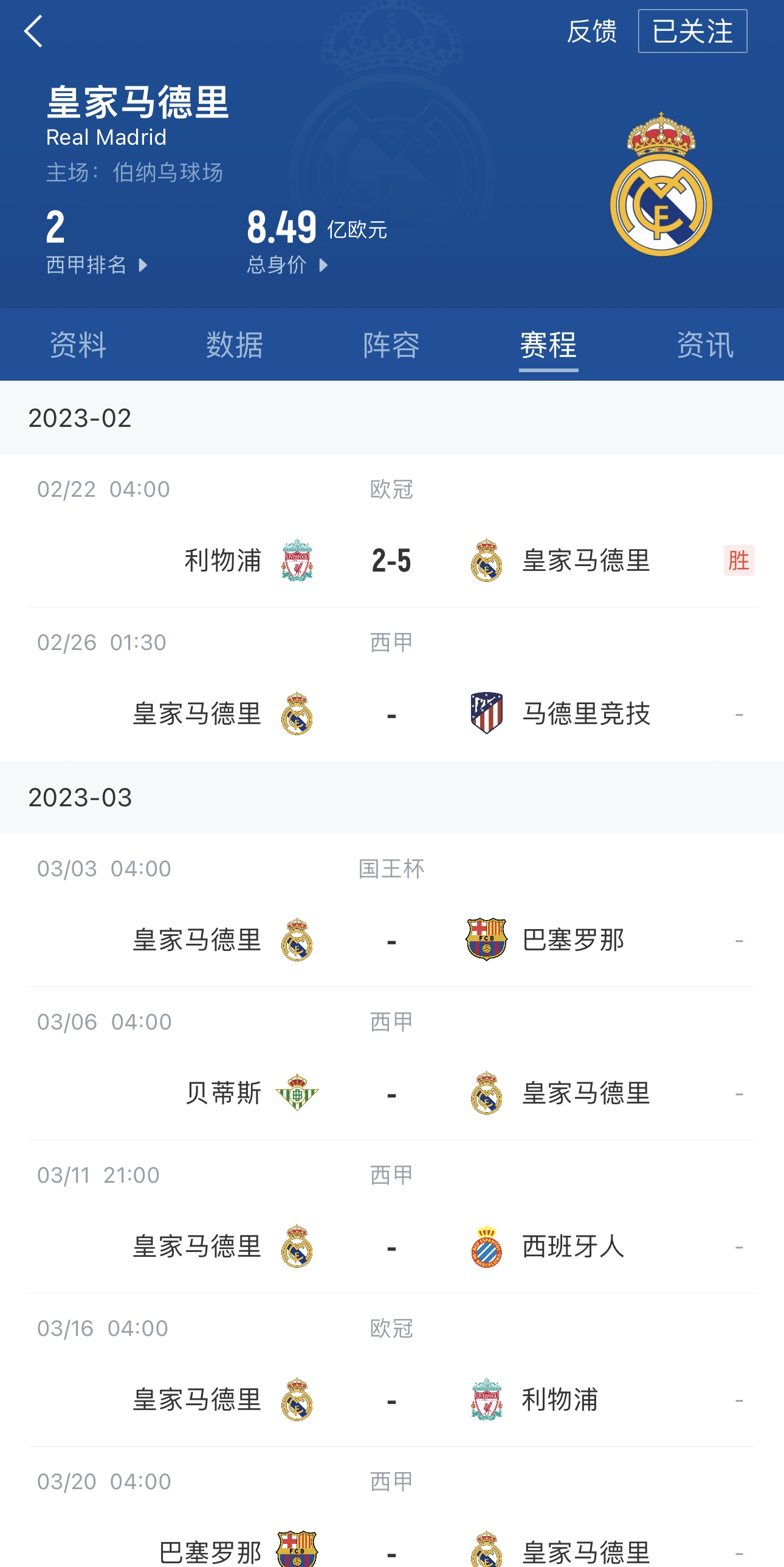Open the 03/16 欧冠 match against 利物浦
784x1567 pixels.
coord(391,1370)
